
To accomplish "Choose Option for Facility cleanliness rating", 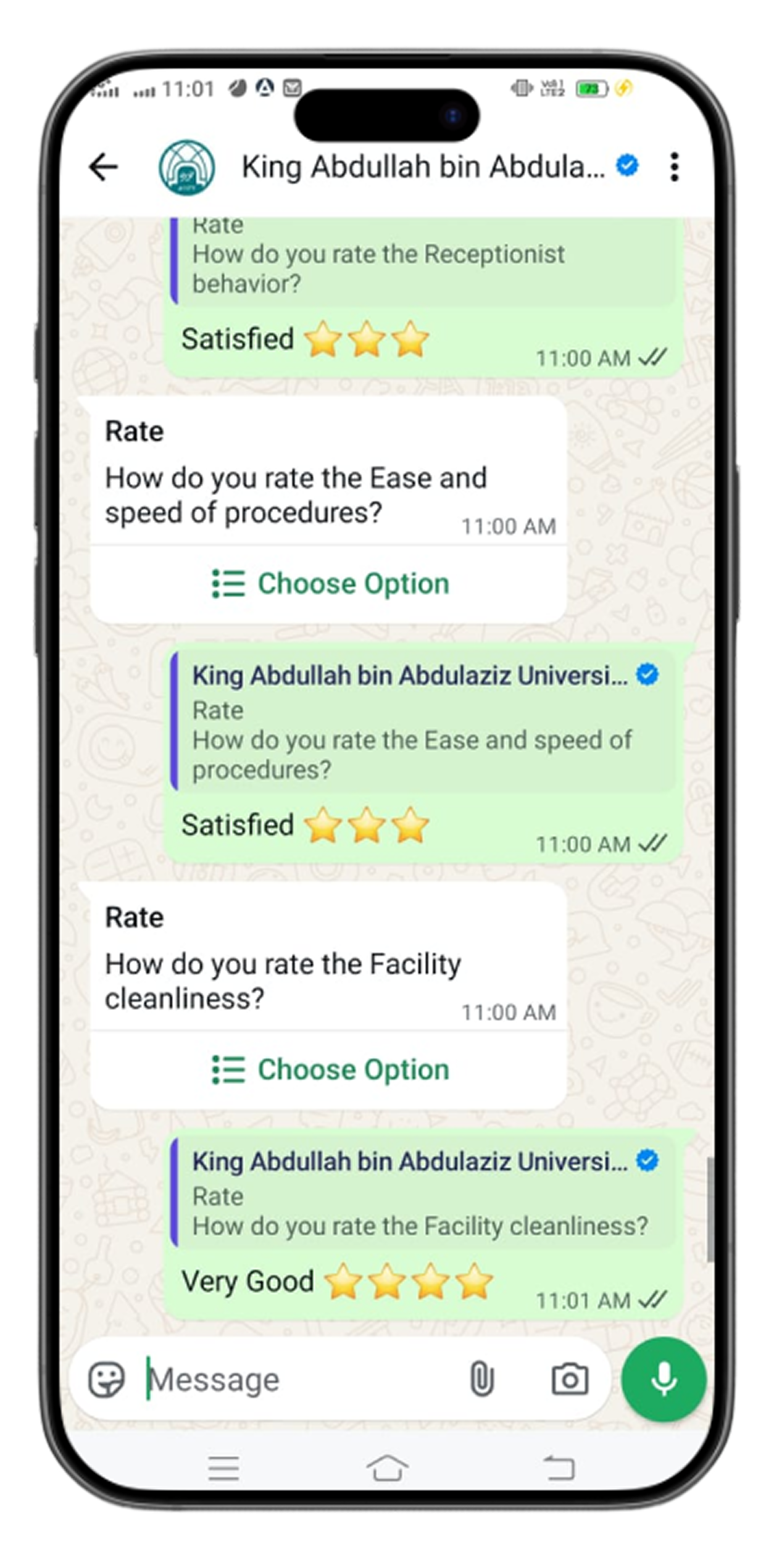I will 330,1069.
